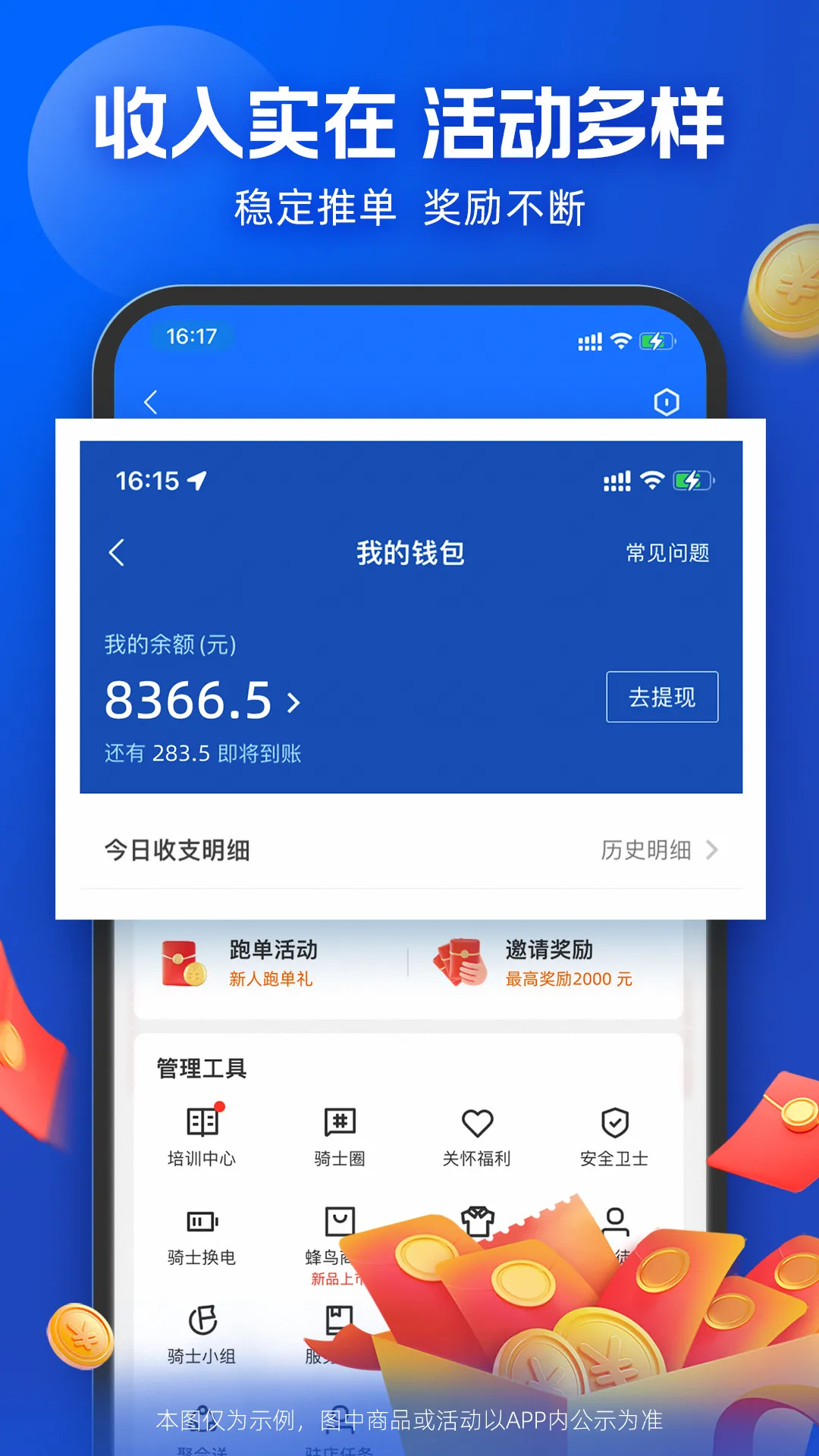
Task: Open the 蜂鸟商城 shopping bag icon
Action: click(x=340, y=1223)
